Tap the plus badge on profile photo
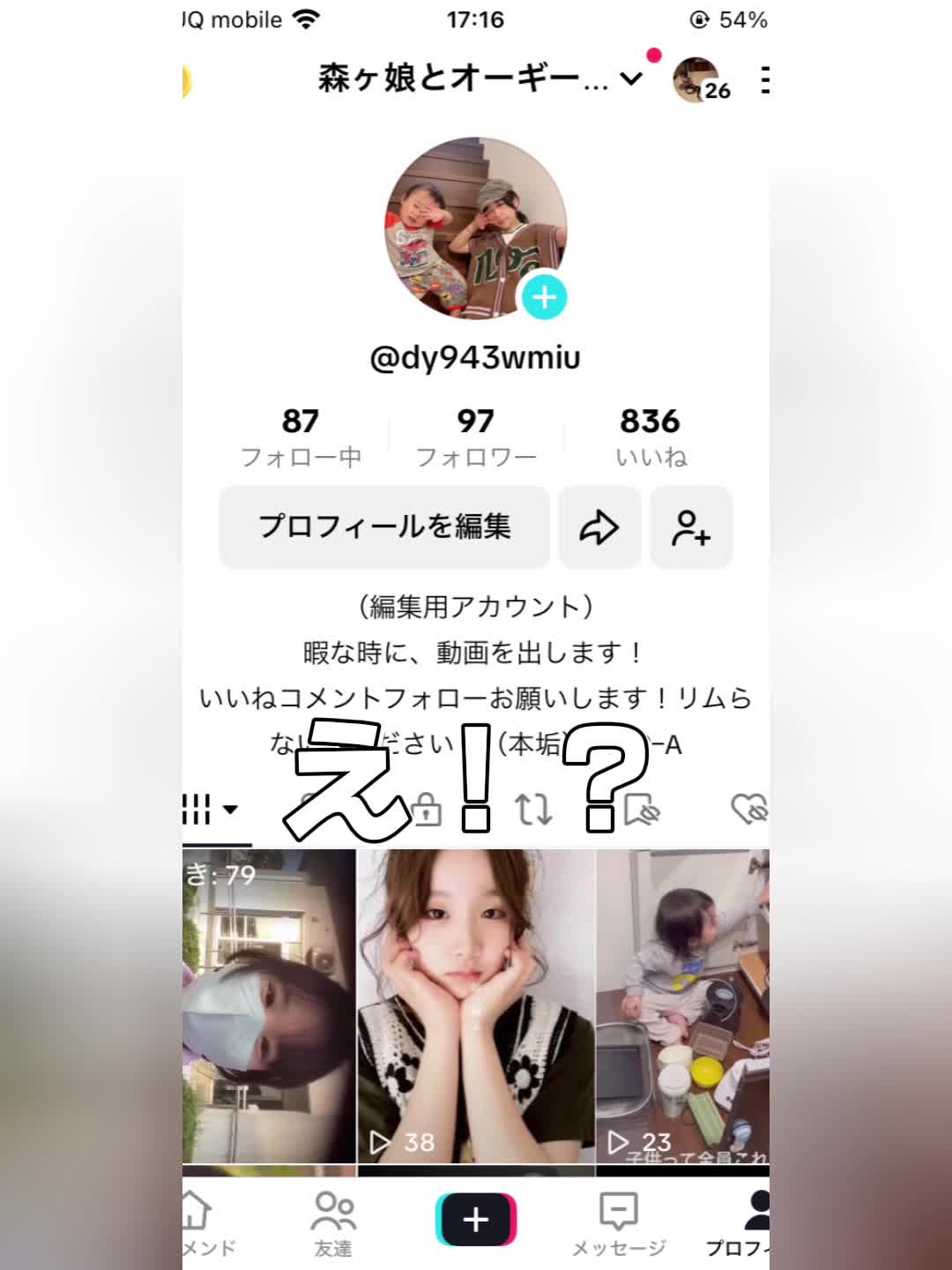Viewport: 952px width, 1270px height. coord(544,298)
